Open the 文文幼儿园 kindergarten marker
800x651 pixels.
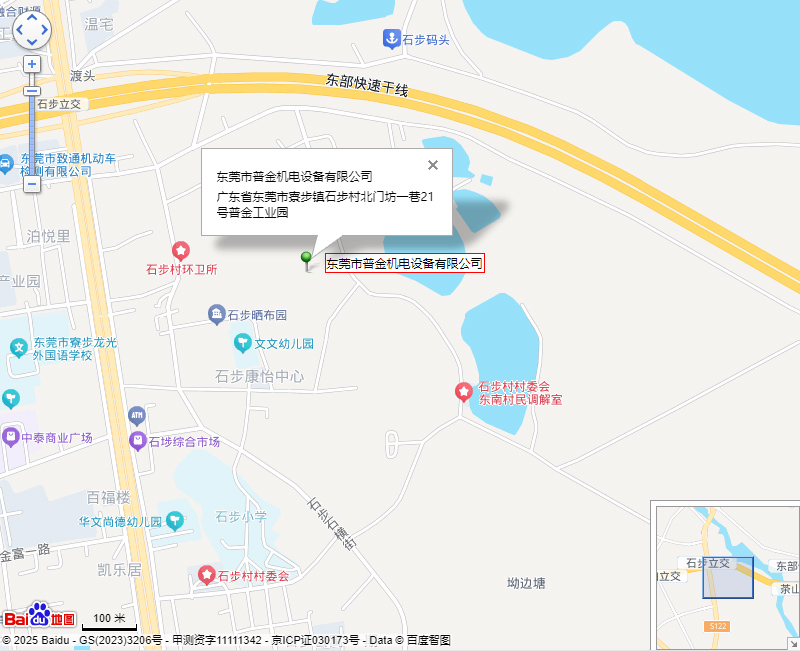[242, 343]
